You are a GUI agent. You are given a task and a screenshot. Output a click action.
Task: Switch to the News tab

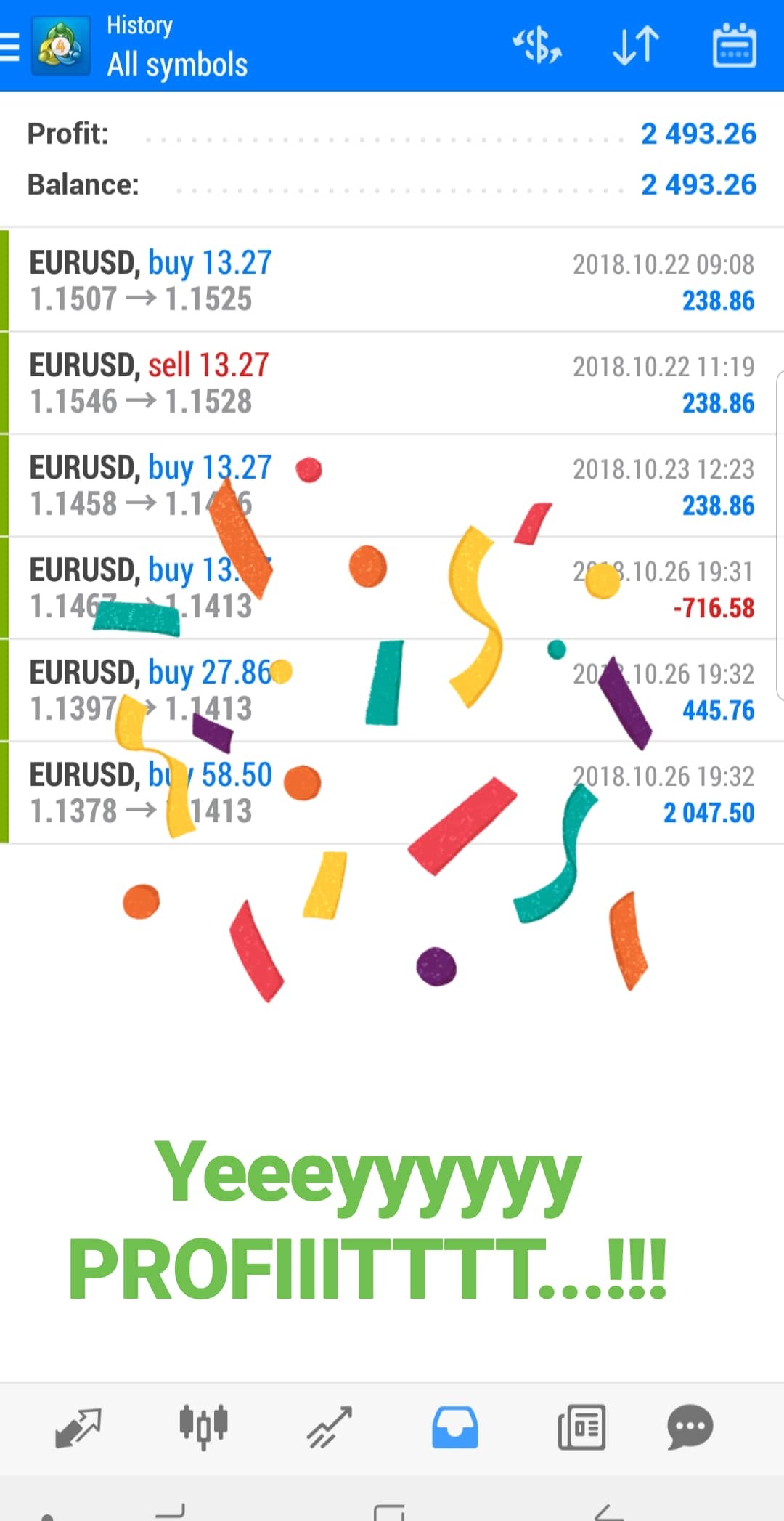(x=581, y=1427)
